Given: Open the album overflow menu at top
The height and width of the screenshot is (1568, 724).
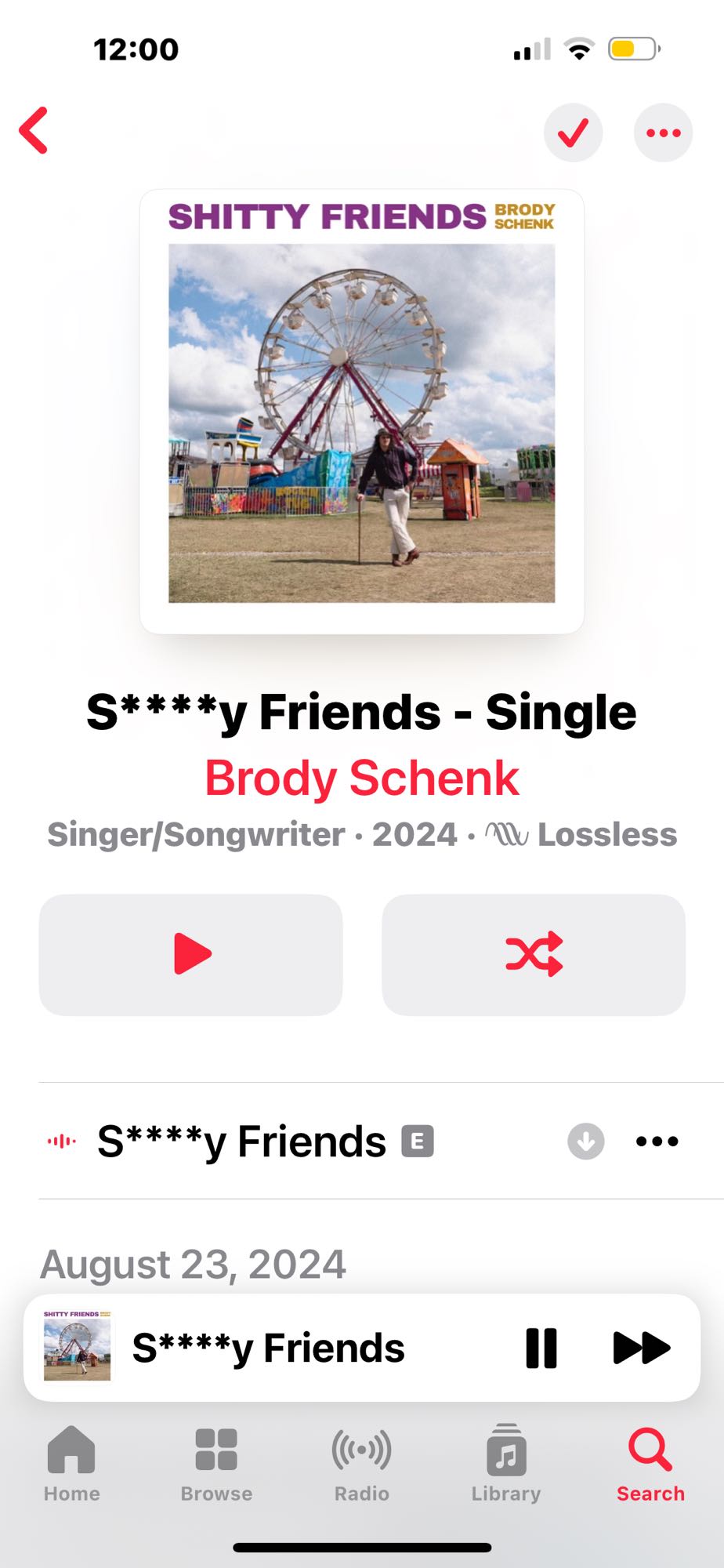Looking at the screenshot, I should click(663, 132).
